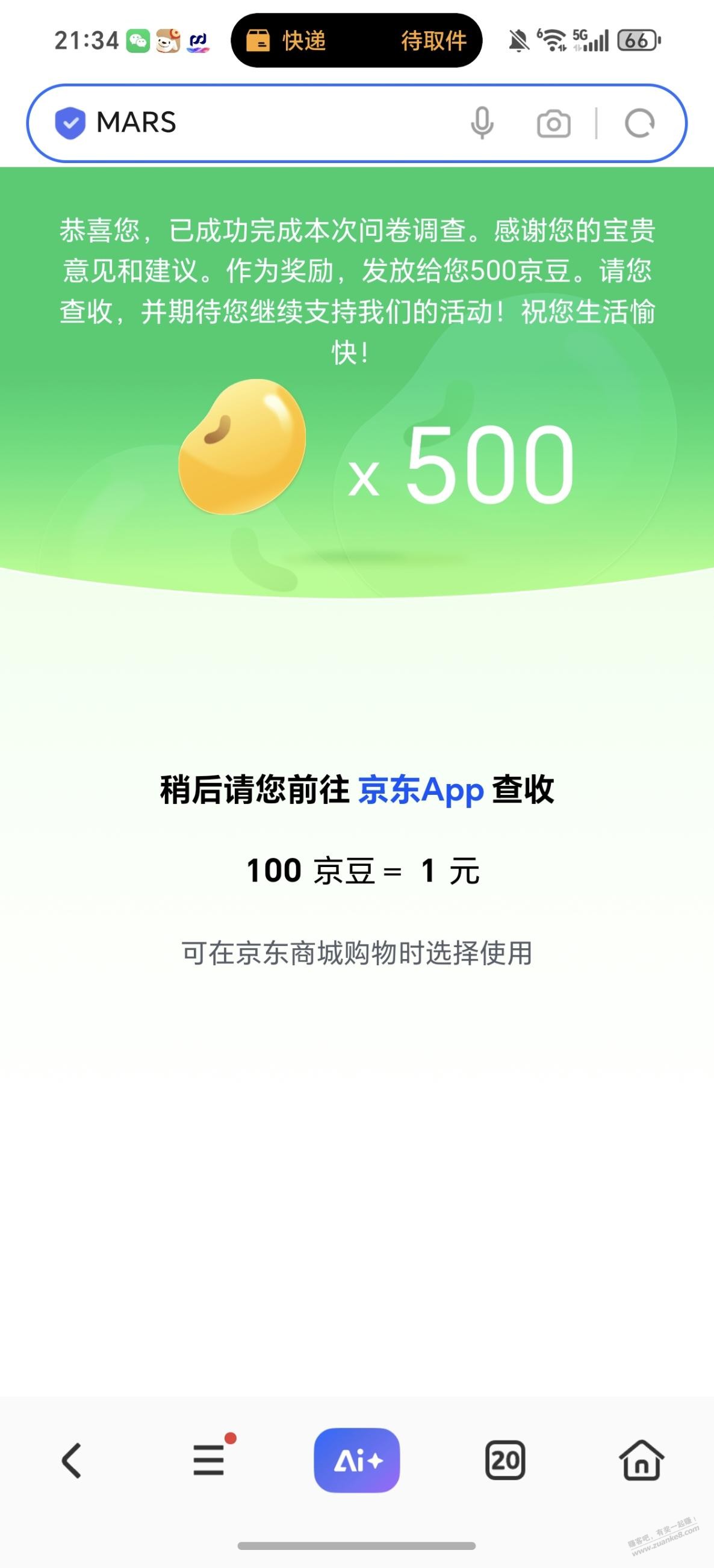The height and width of the screenshot is (1568, 714).
Task: Open the 京东App link
Action: [x=421, y=790]
